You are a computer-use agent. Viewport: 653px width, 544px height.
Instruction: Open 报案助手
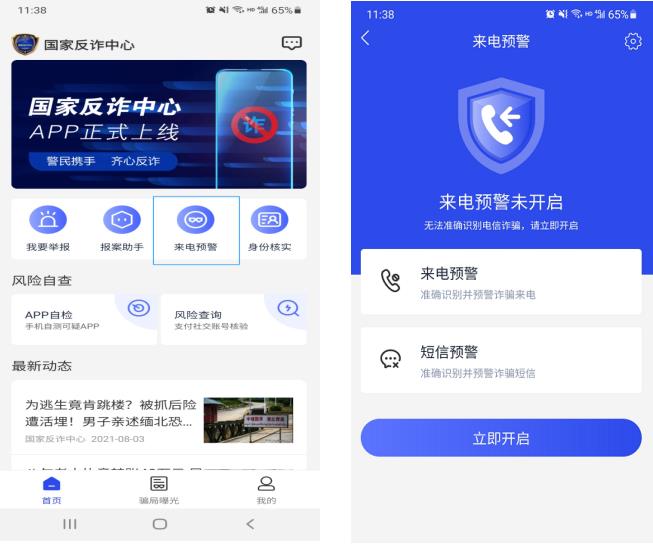[x=121, y=229]
